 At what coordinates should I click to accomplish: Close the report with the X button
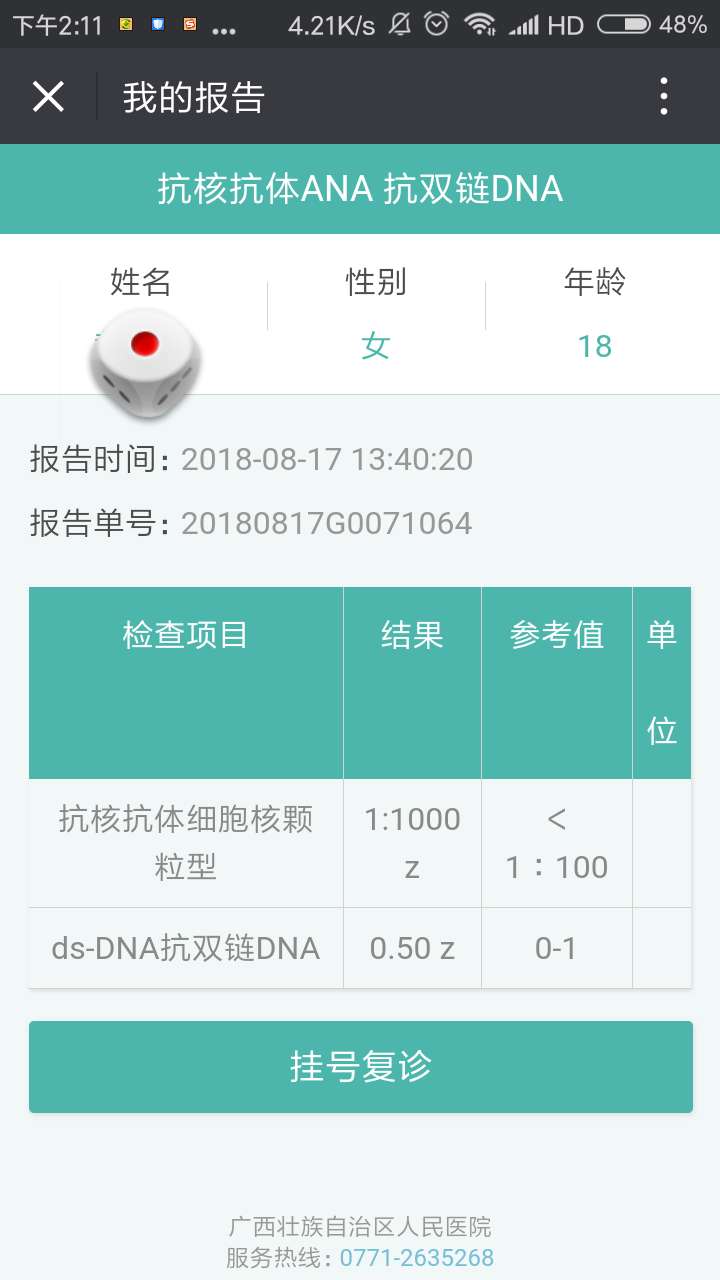tap(49, 96)
